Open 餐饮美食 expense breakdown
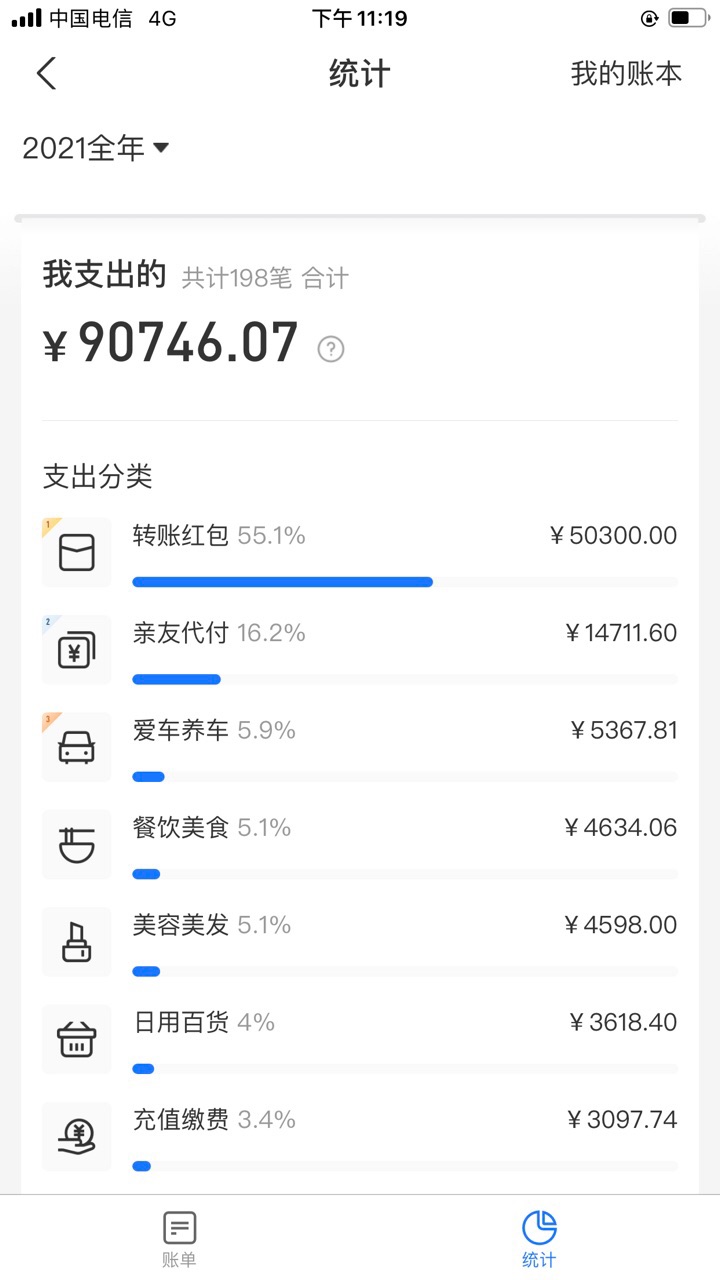 [360, 844]
